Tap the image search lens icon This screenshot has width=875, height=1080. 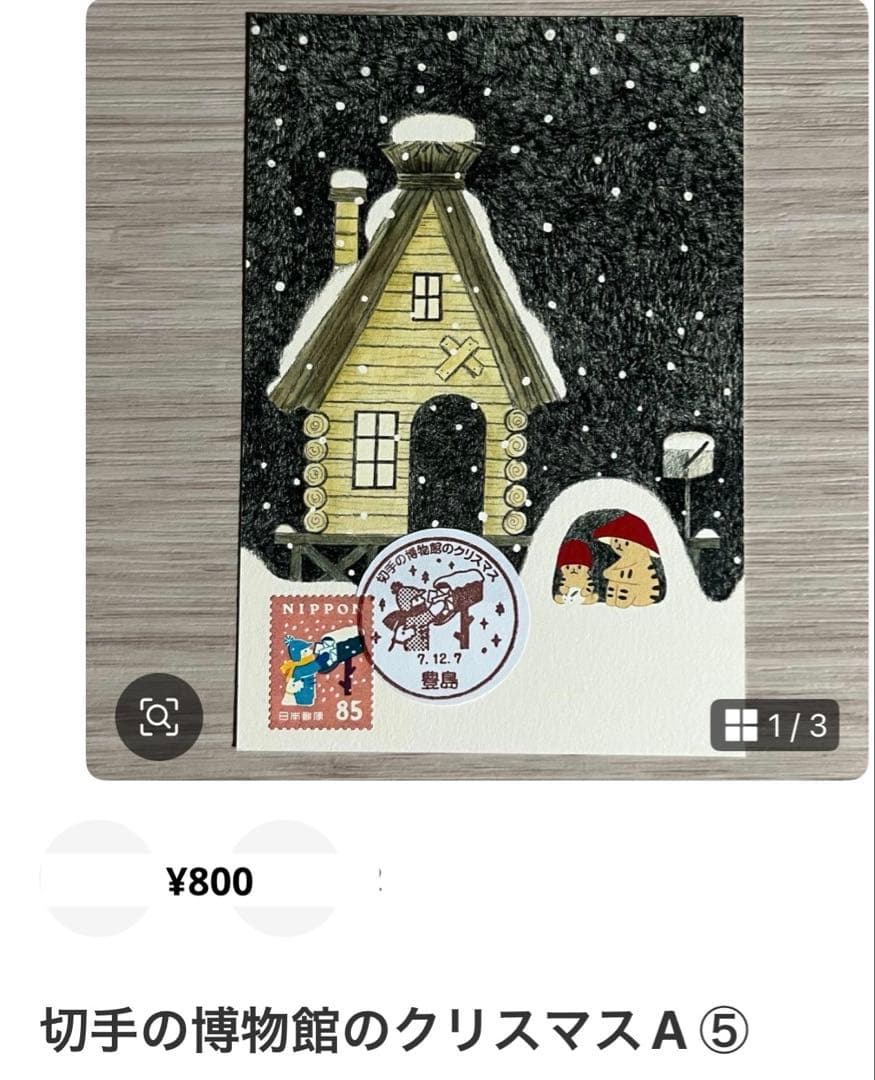(x=159, y=716)
